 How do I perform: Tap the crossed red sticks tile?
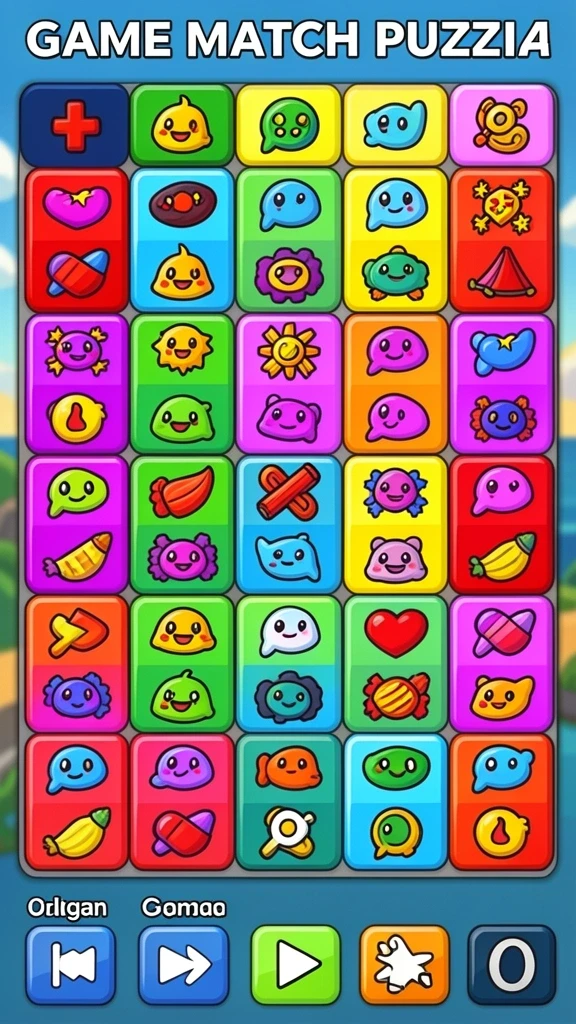(289, 490)
